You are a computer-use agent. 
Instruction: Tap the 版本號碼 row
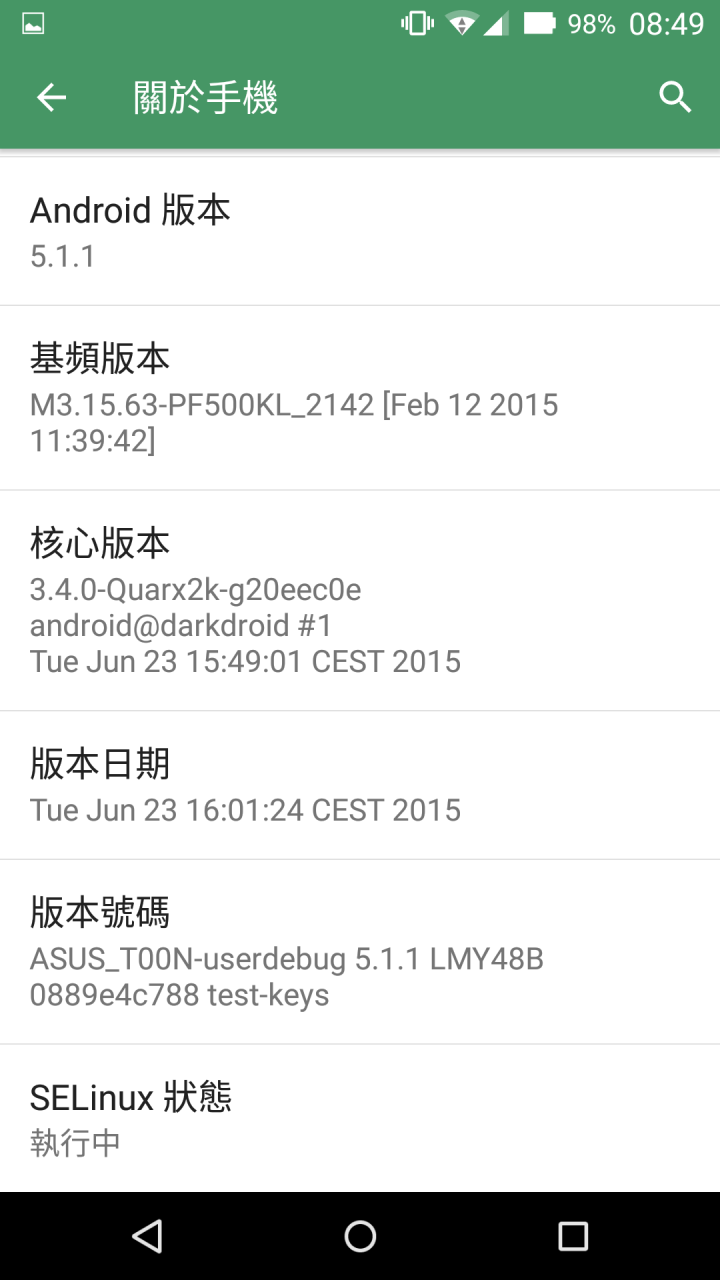[x=360, y=952]
